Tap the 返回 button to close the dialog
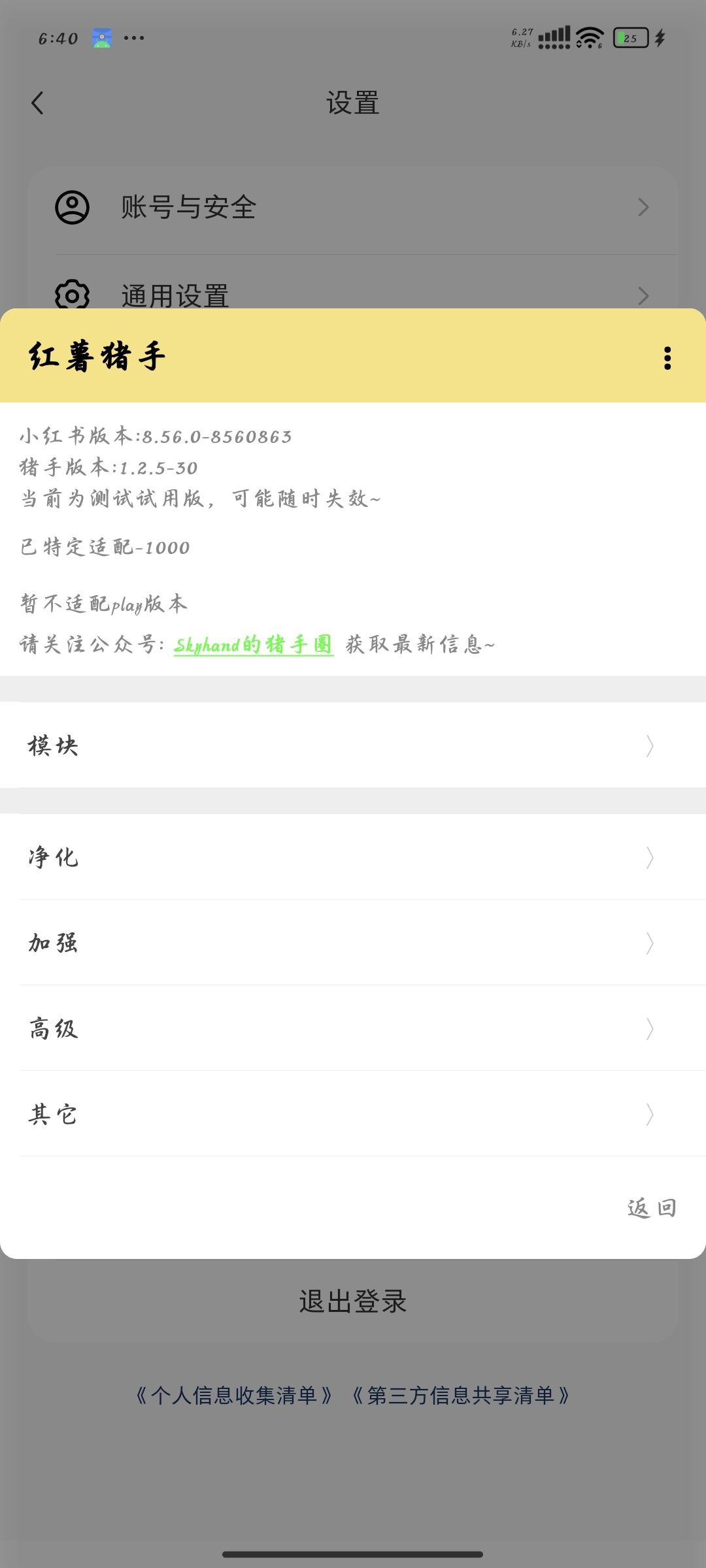The height and width of the screenshot is (1568, 706). click(652, 1208)
